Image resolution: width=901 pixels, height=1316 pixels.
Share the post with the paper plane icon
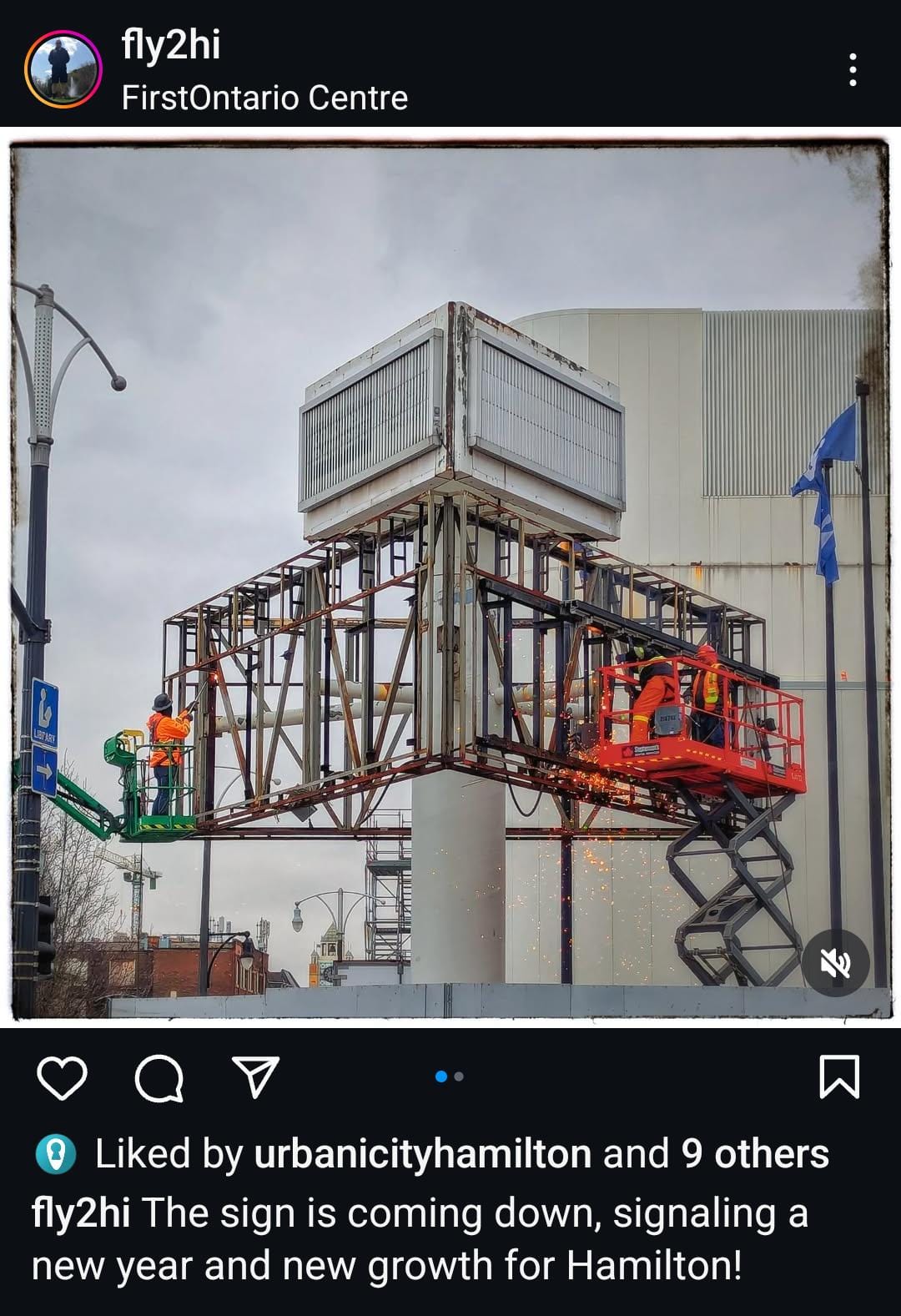tap(254, 1077)
